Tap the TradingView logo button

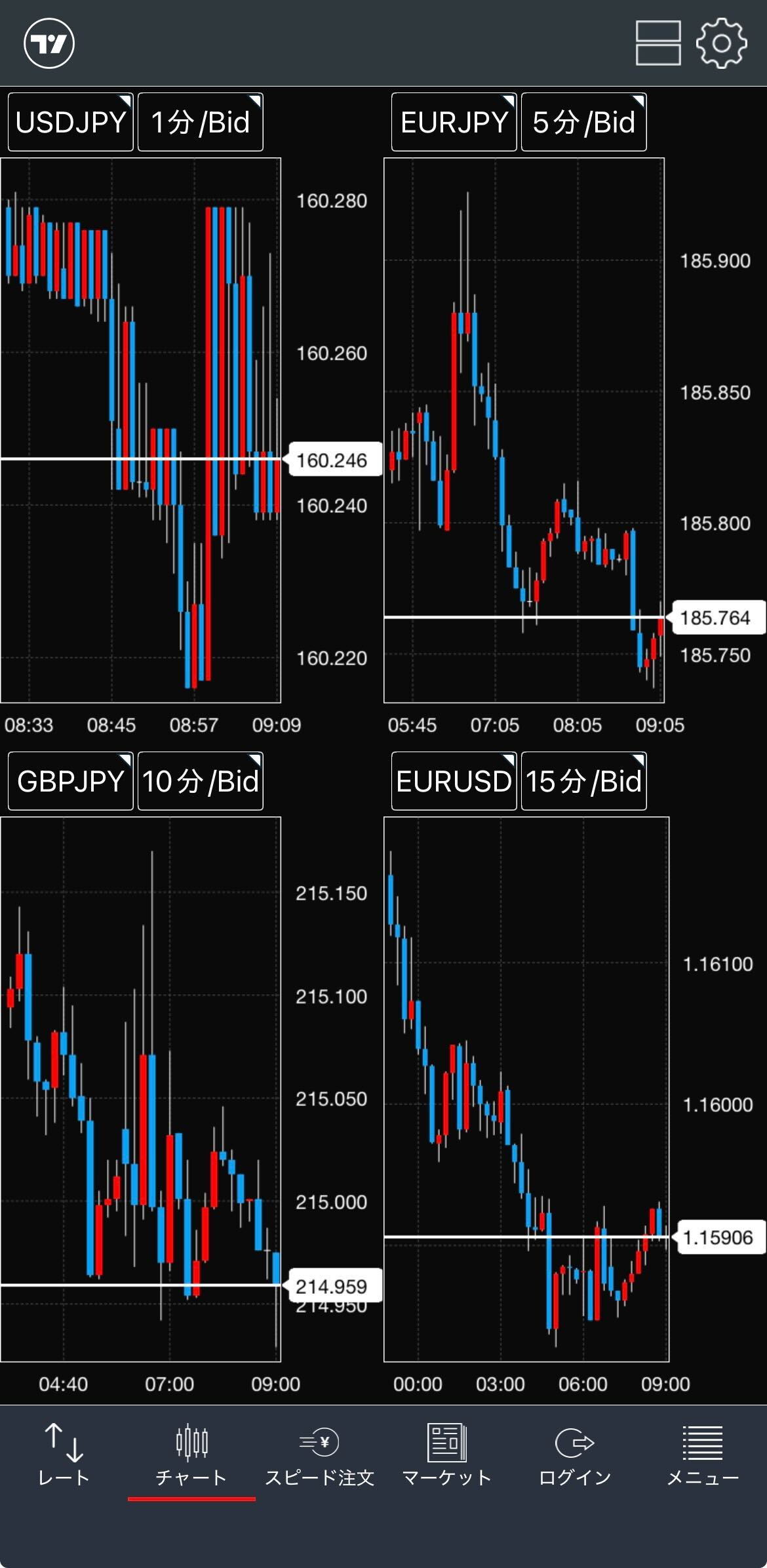coord(49,43)
